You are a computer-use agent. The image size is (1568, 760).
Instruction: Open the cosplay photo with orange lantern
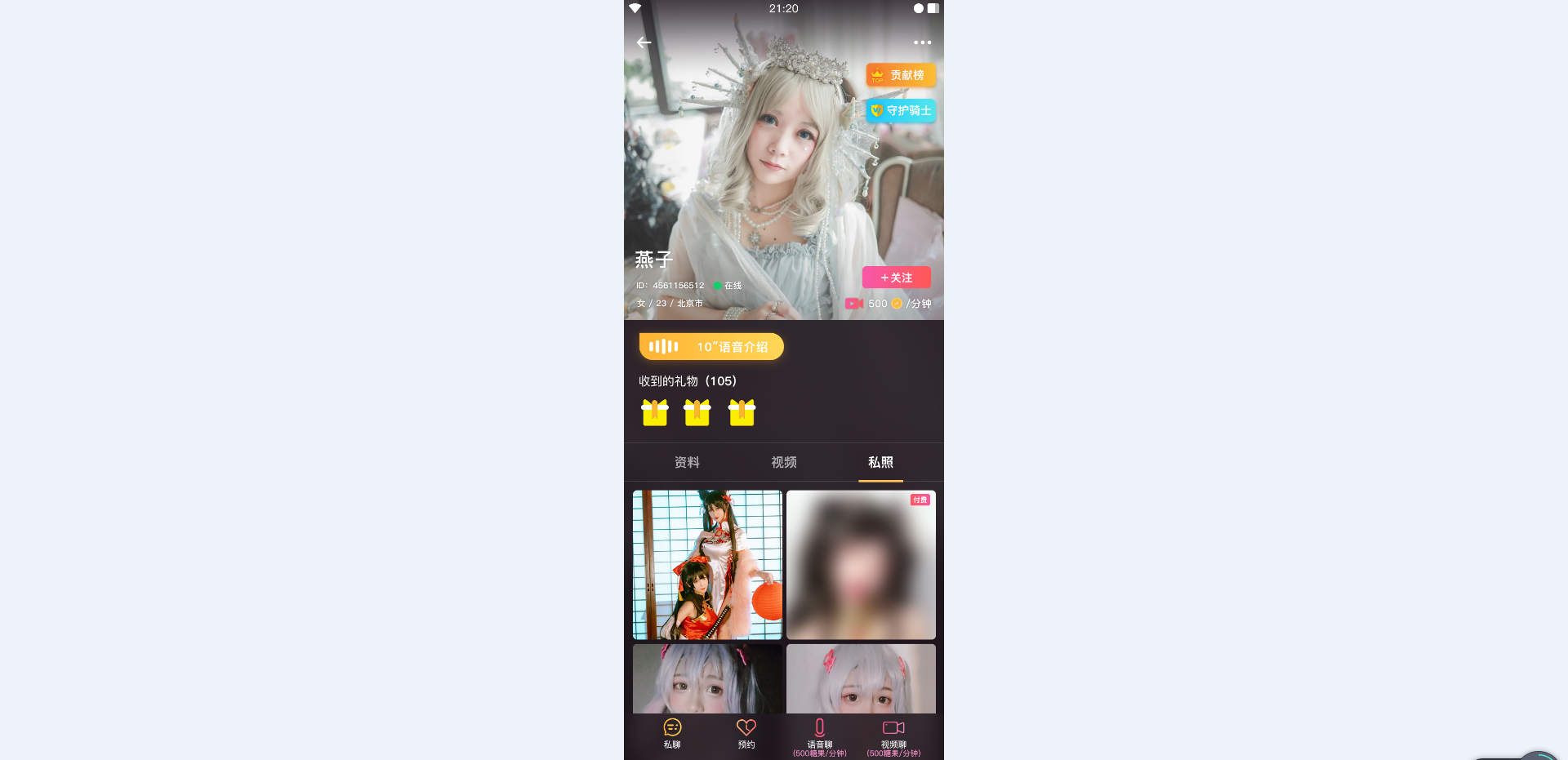707,565
